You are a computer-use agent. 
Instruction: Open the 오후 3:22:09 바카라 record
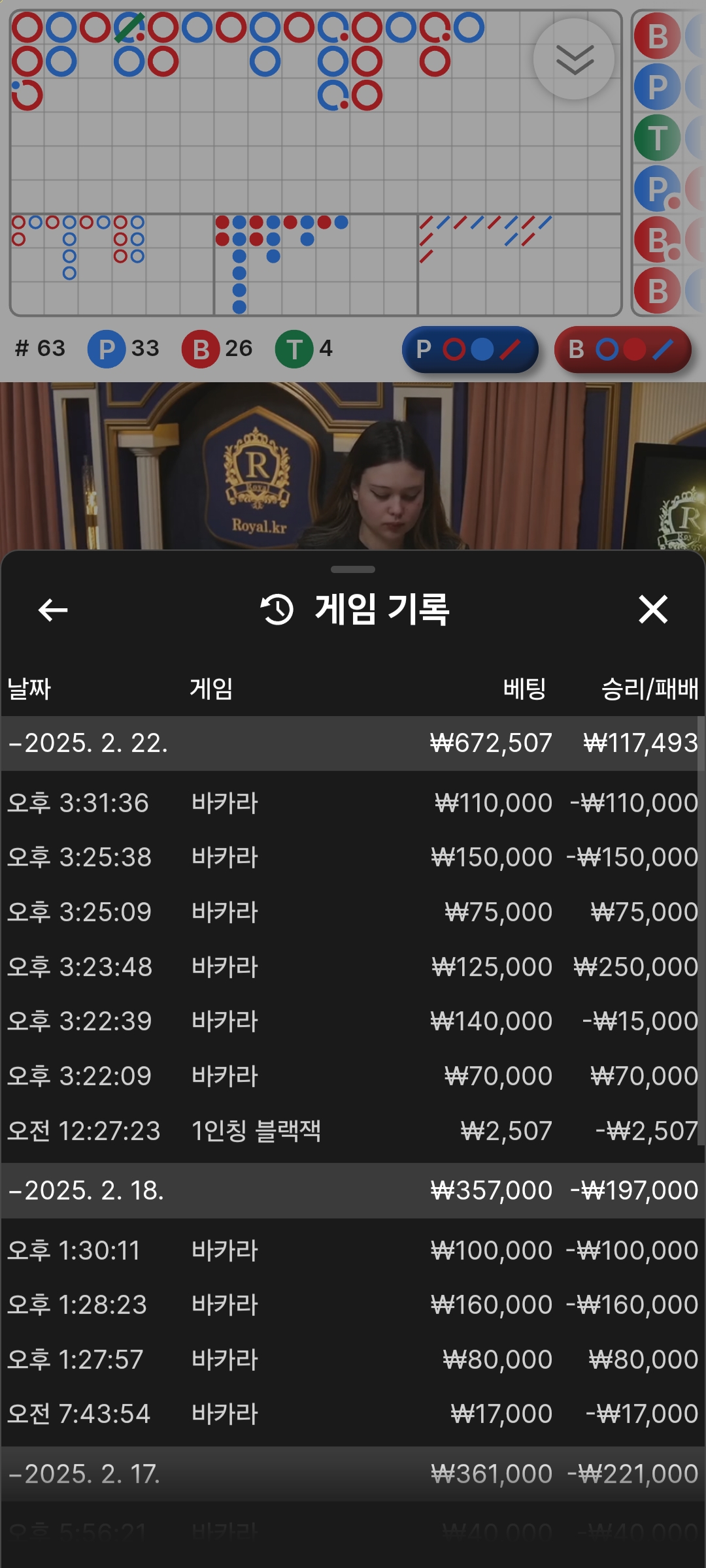pyautogui.click(x=353, y=1076)
